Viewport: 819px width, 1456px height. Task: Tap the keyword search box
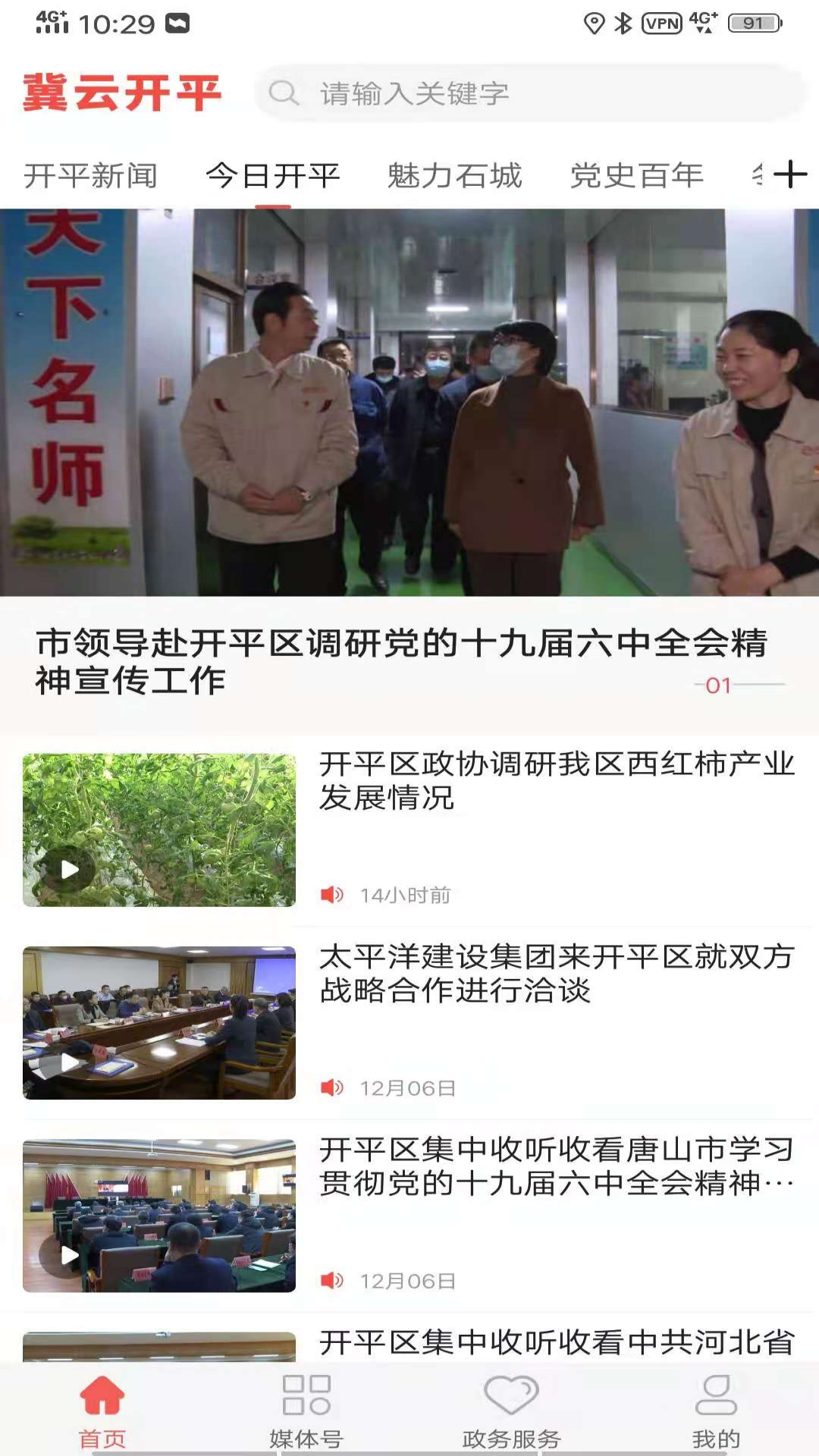pos(529,93)
